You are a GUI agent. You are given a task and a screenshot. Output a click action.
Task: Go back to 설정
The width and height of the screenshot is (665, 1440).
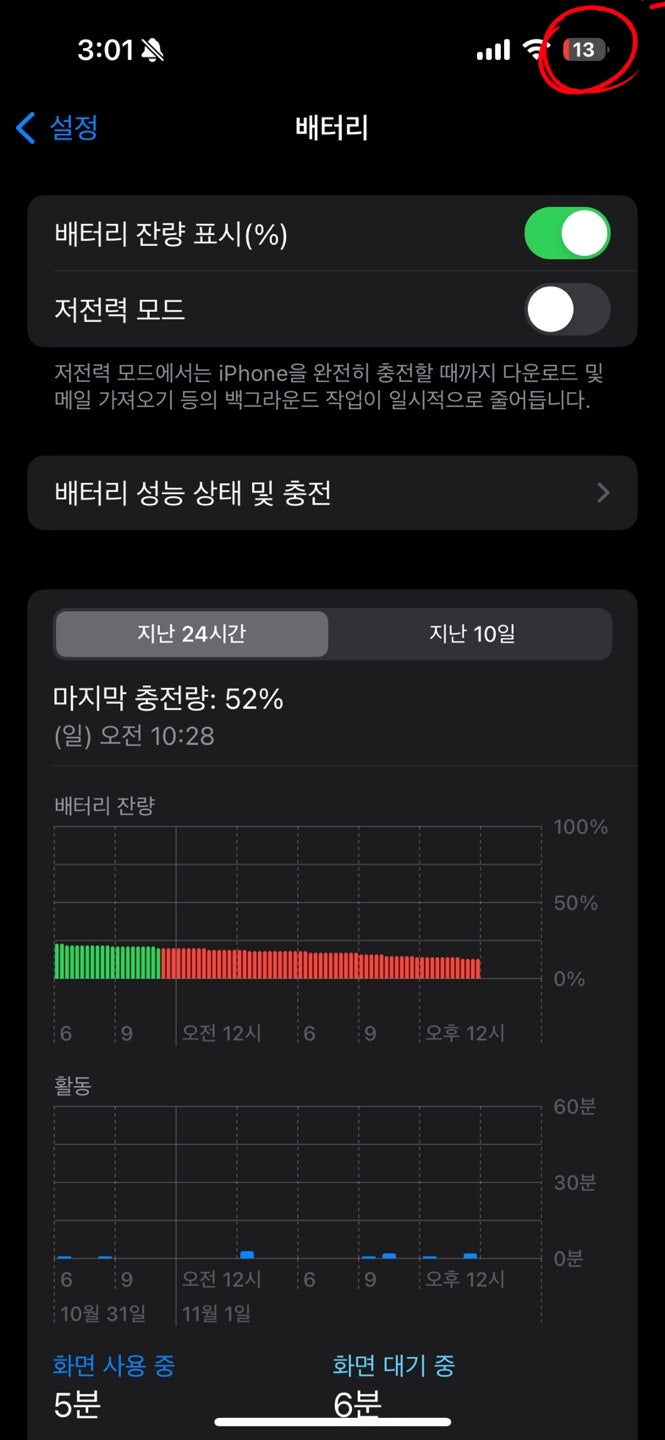[57, 128]
